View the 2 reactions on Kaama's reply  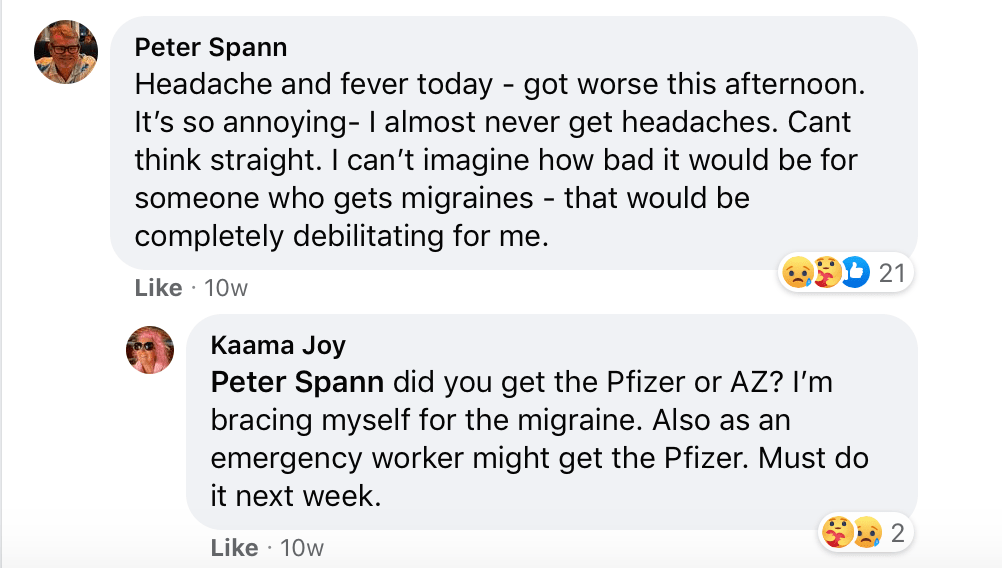pyautogui.click(x=866, y=534)
